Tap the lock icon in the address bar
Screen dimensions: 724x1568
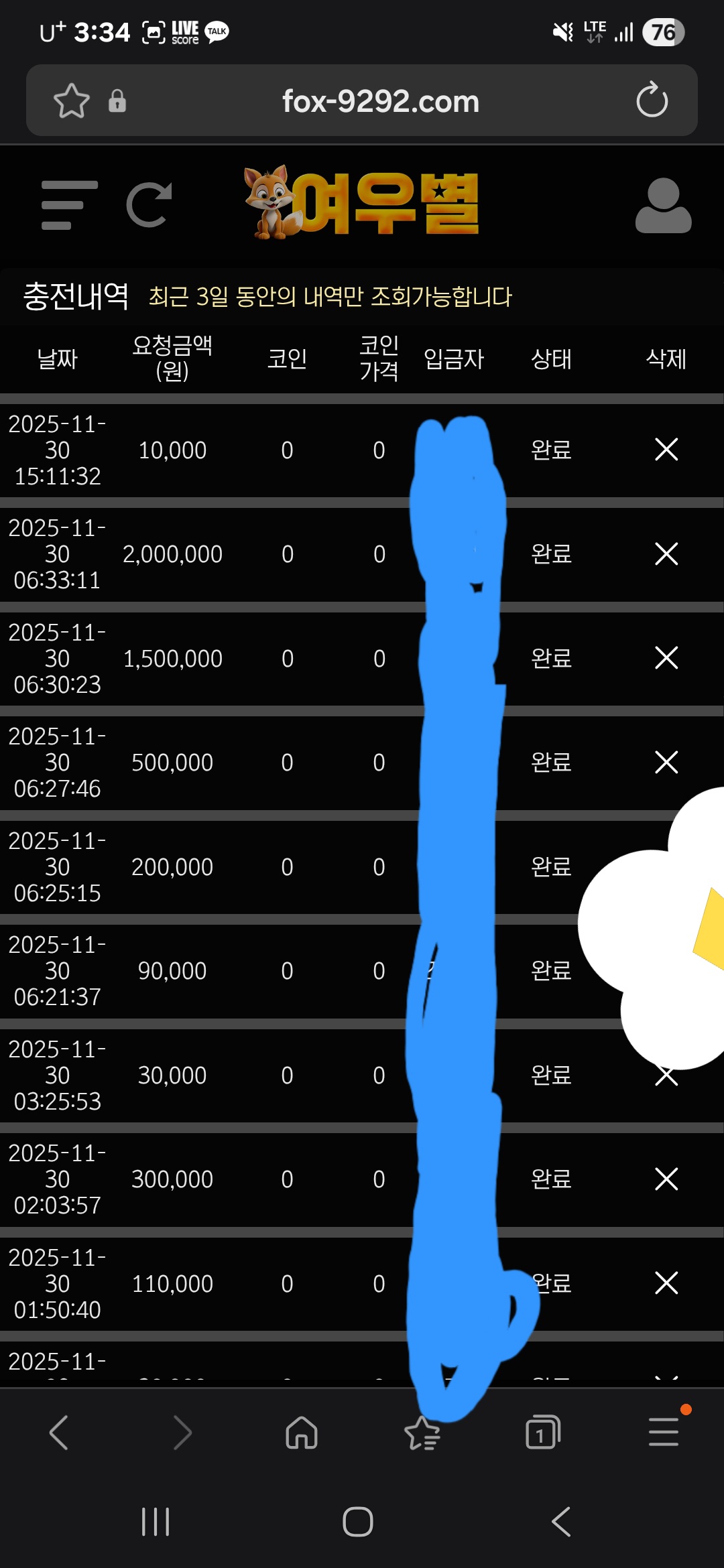click(118, 101)
